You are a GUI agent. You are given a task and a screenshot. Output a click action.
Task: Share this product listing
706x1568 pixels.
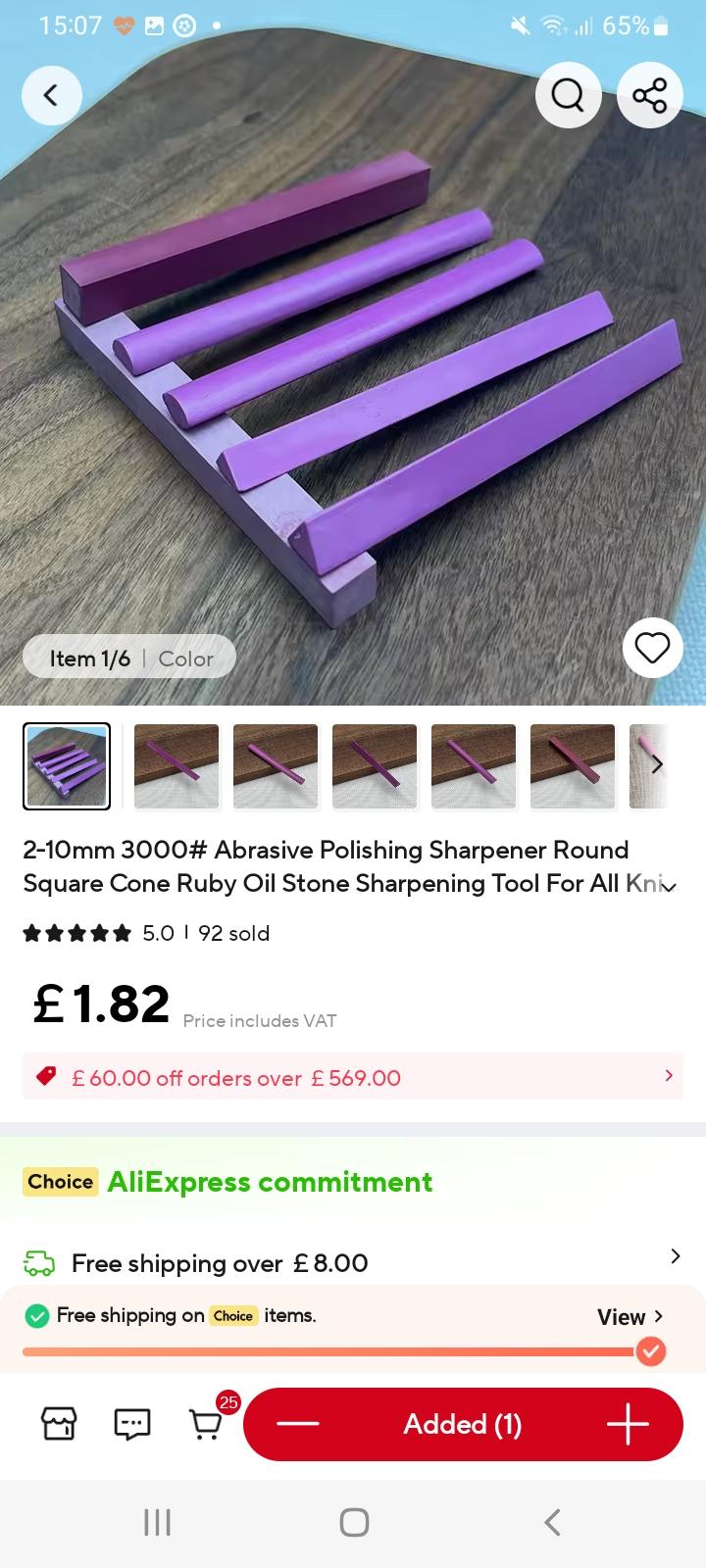pyautogui.click(x=649, y=95)
